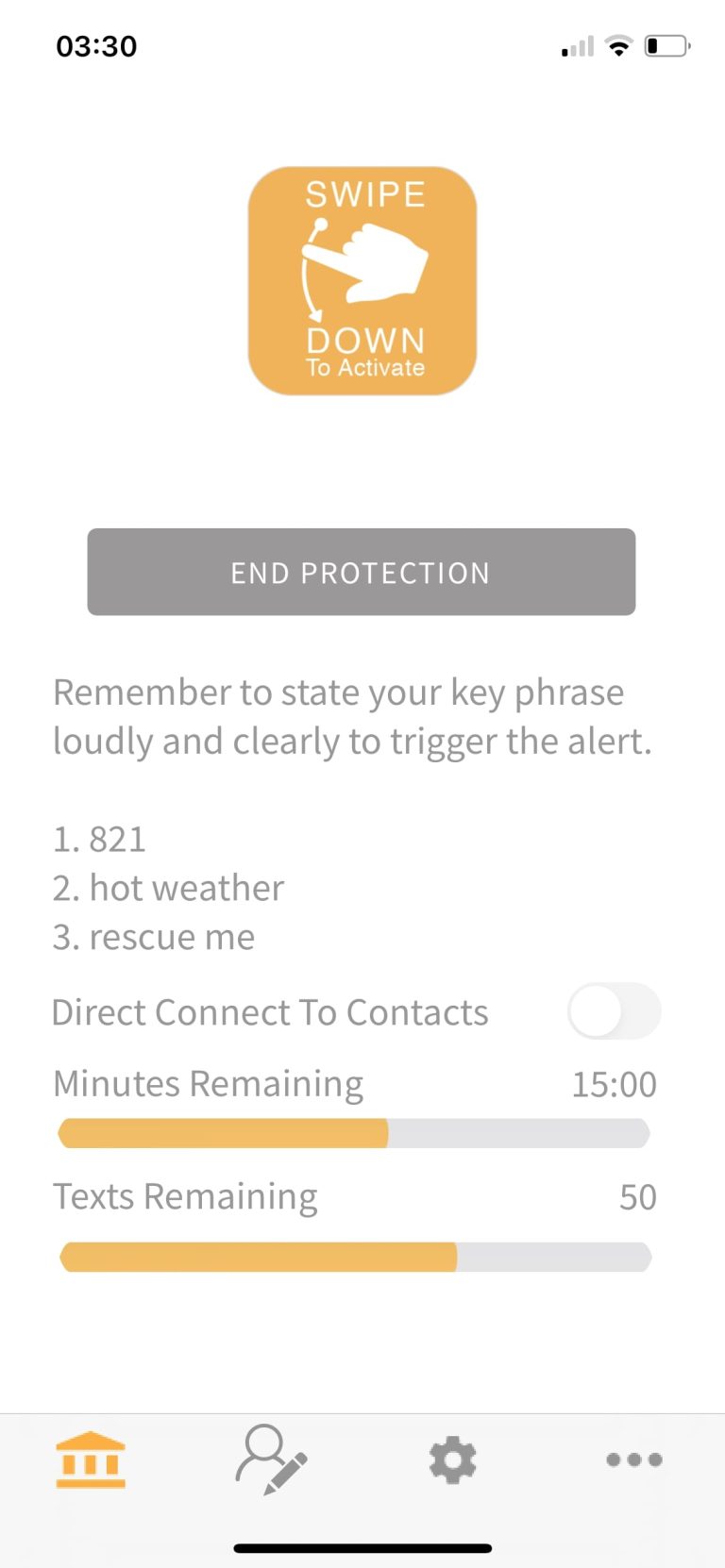The image size is (725, 1568).
Task: Tap the battery status icon
Action: (666, 44)
